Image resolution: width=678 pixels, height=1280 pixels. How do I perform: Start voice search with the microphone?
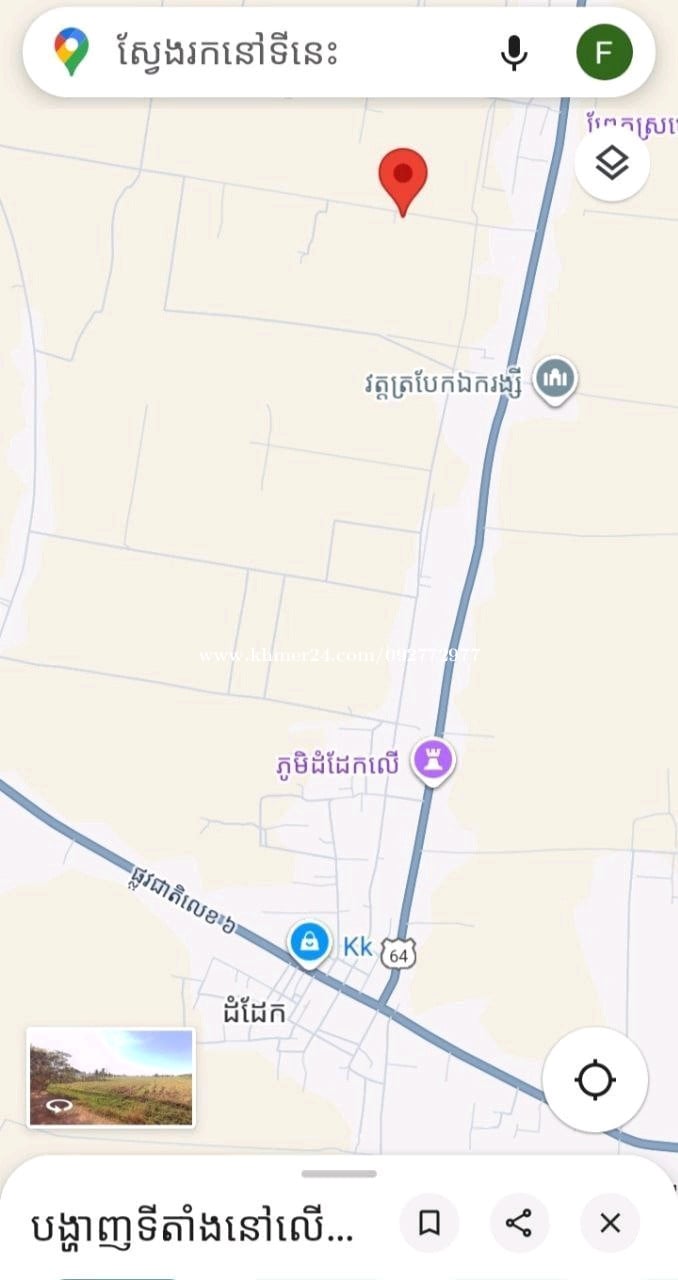[514, 52]
